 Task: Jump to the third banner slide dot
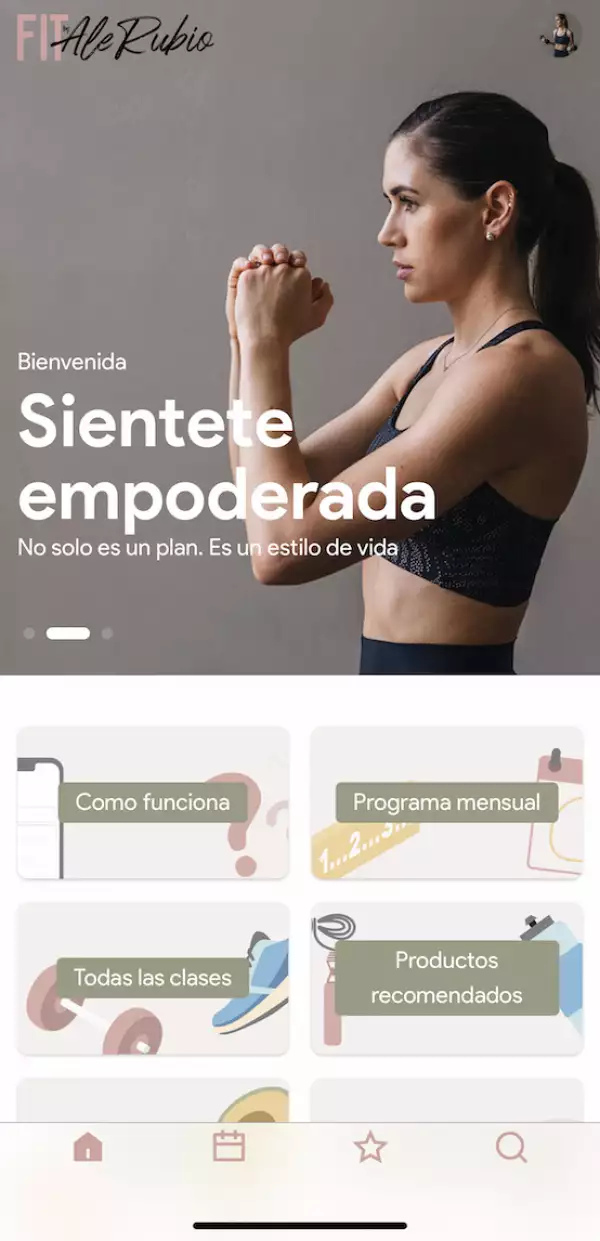pyautogui.click(x=107, y=633)
